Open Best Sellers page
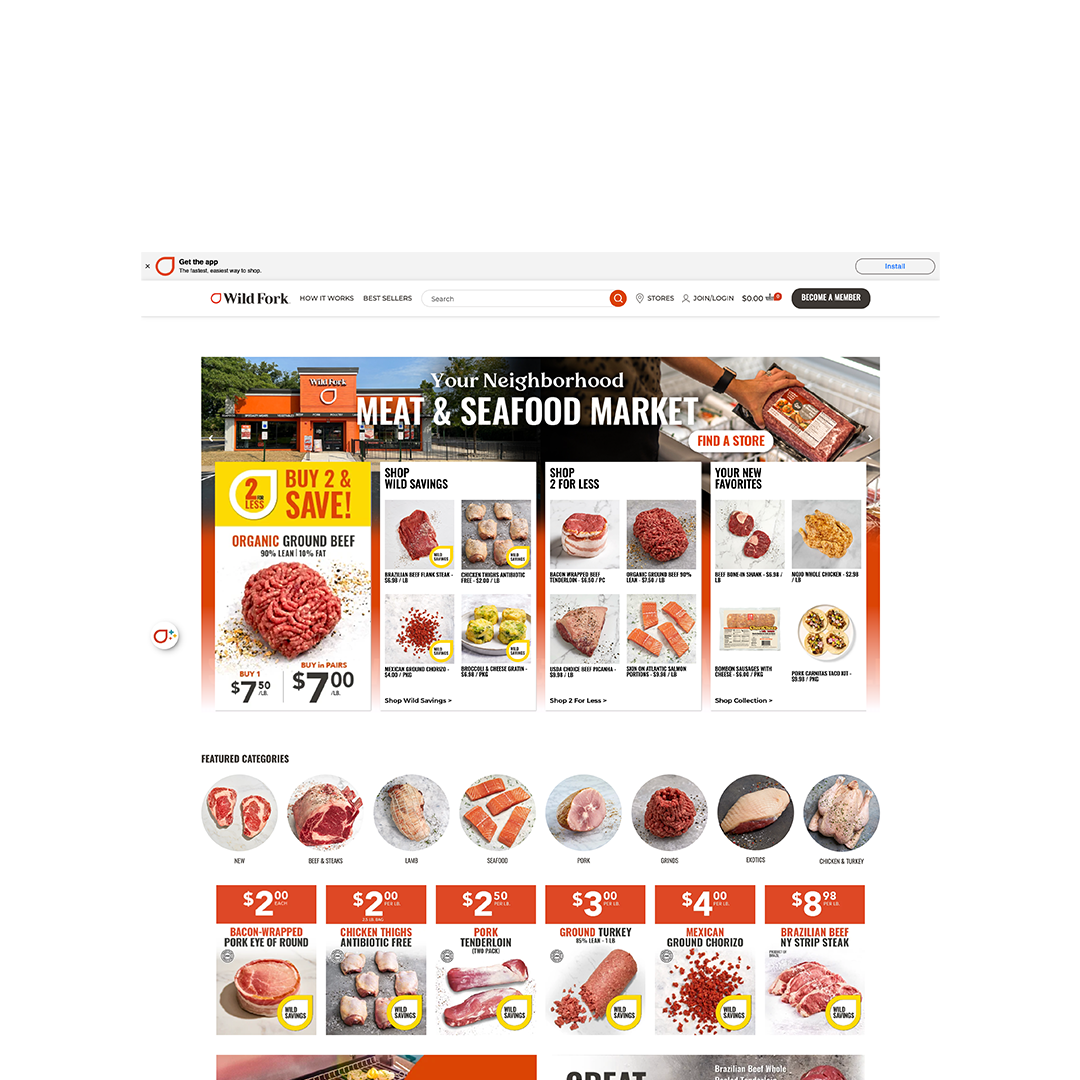The image size is (1080, 1080). [387, 298]
